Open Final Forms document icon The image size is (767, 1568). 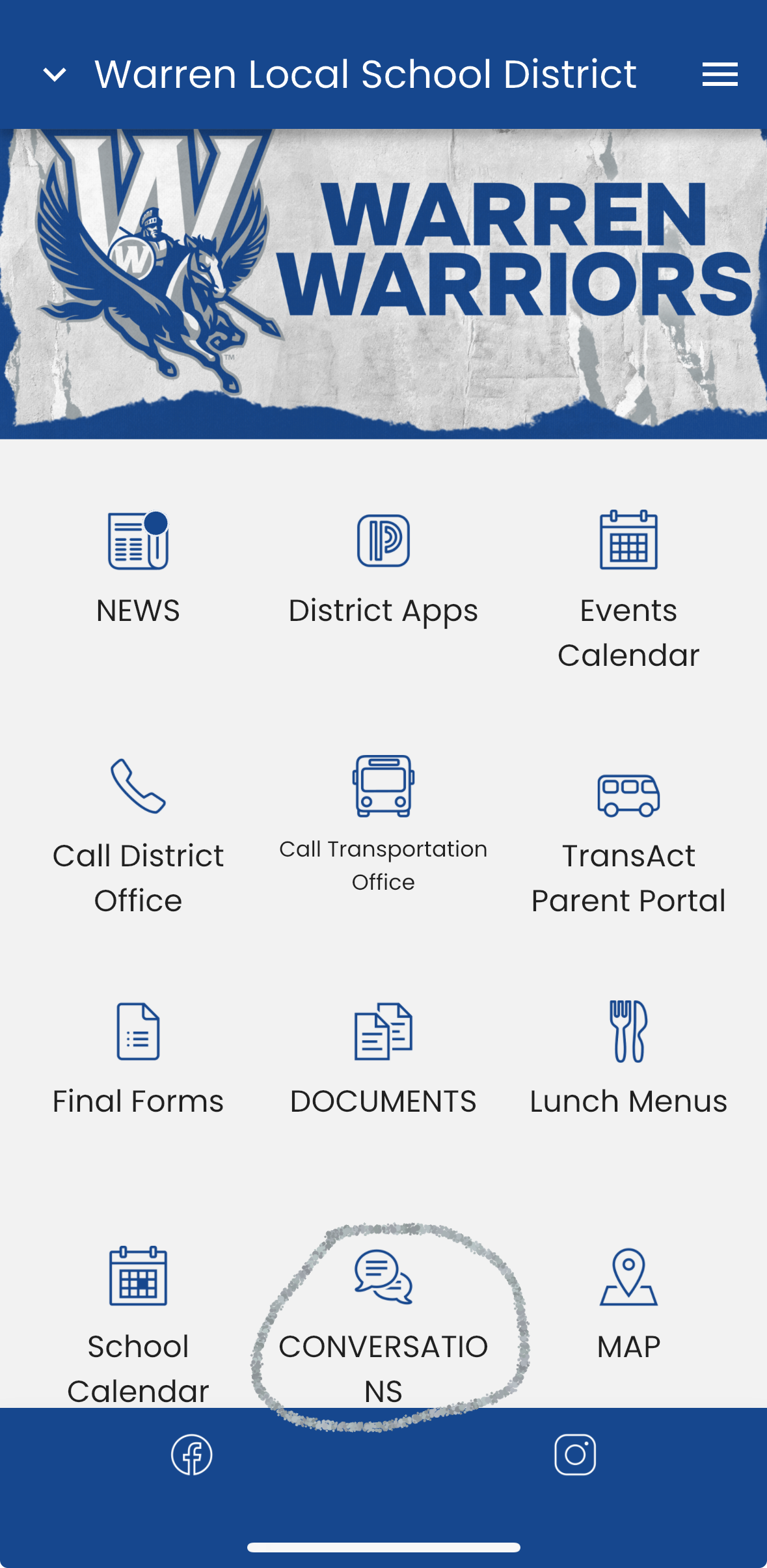click(137, 1038)
